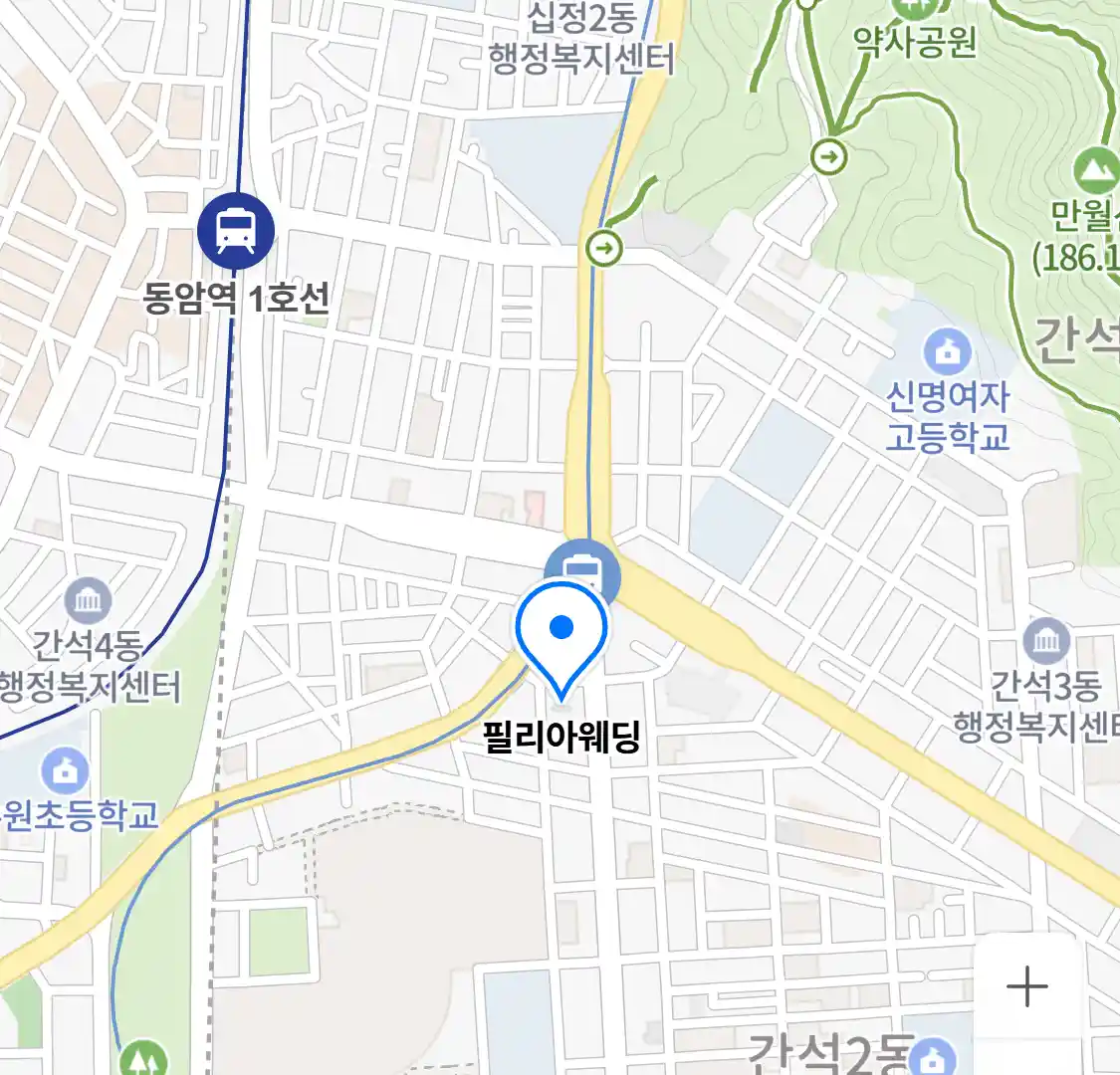This screenshot has height=1075, width=1120.
Task: Select the 만월산 mountain marker
Action: 1095,173
